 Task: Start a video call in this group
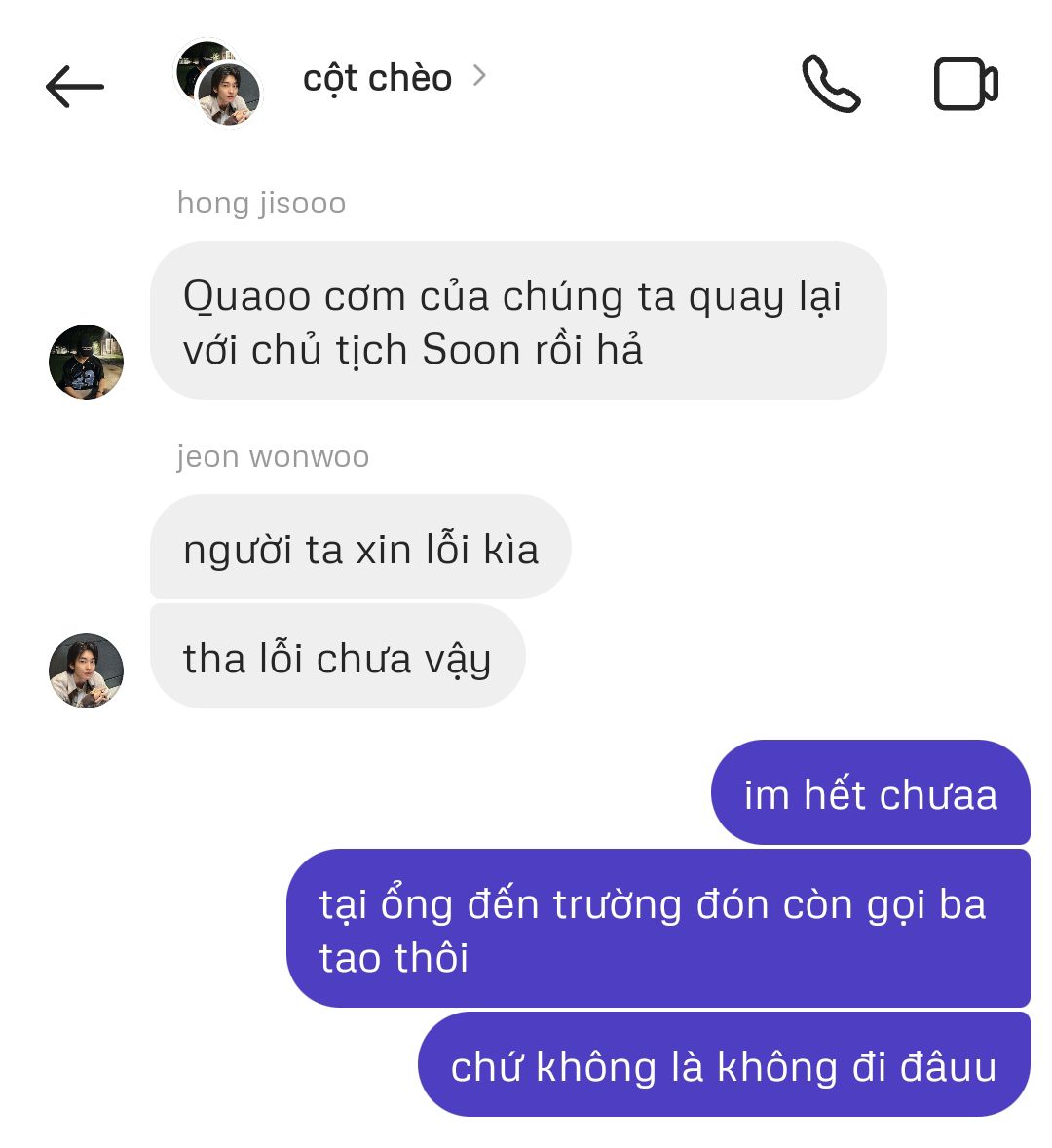[x=964, y=85]
